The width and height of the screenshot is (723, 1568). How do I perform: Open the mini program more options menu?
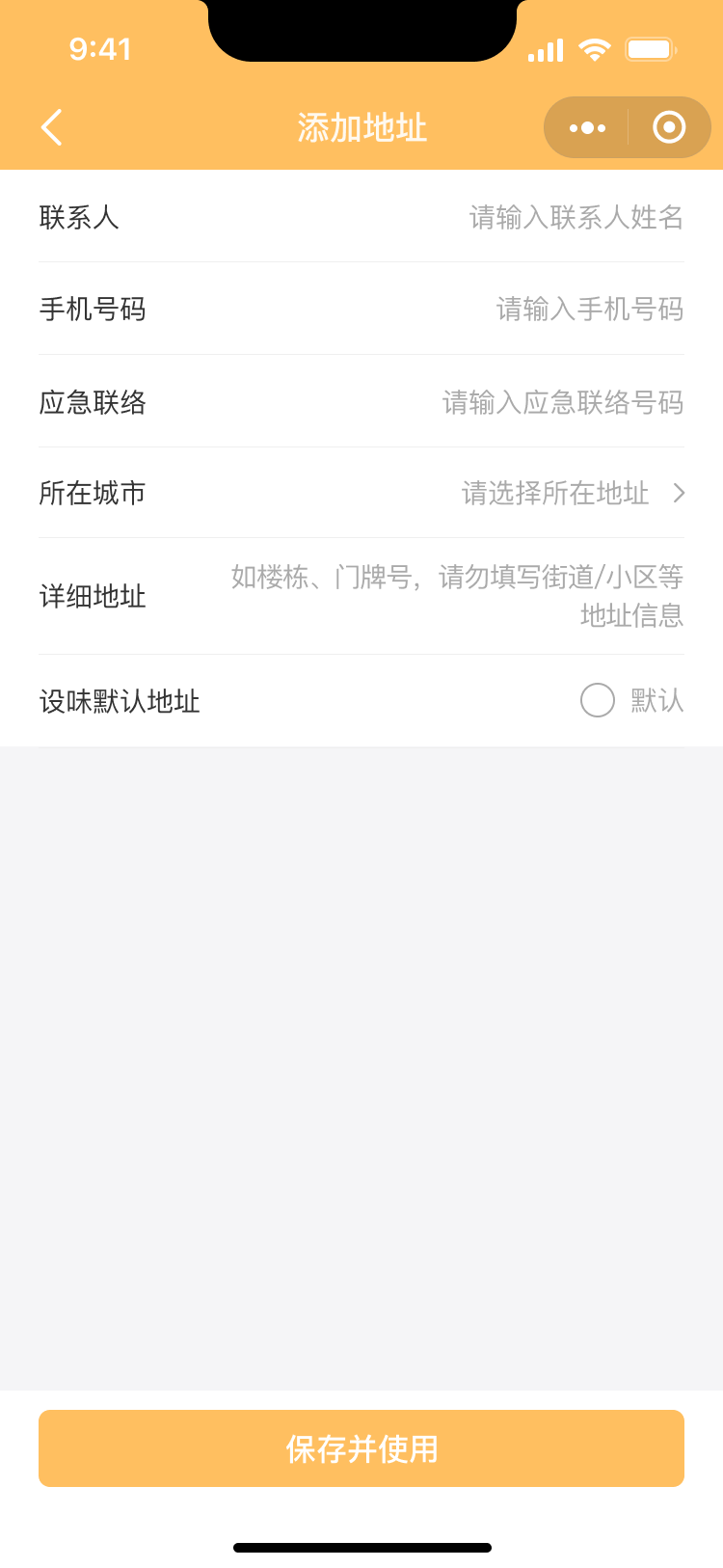[x=587, y=127]
